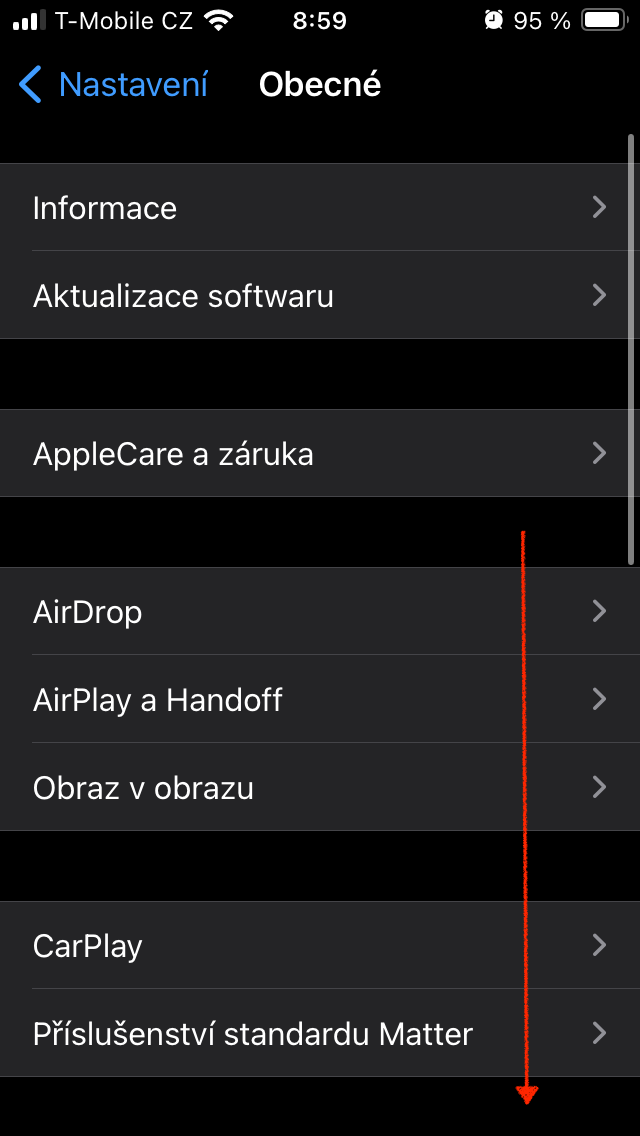Image resolution: width=640 pixels, height=1136 pixels.
Task: Open CarPlay settings
Action: [x=320, y=945]
